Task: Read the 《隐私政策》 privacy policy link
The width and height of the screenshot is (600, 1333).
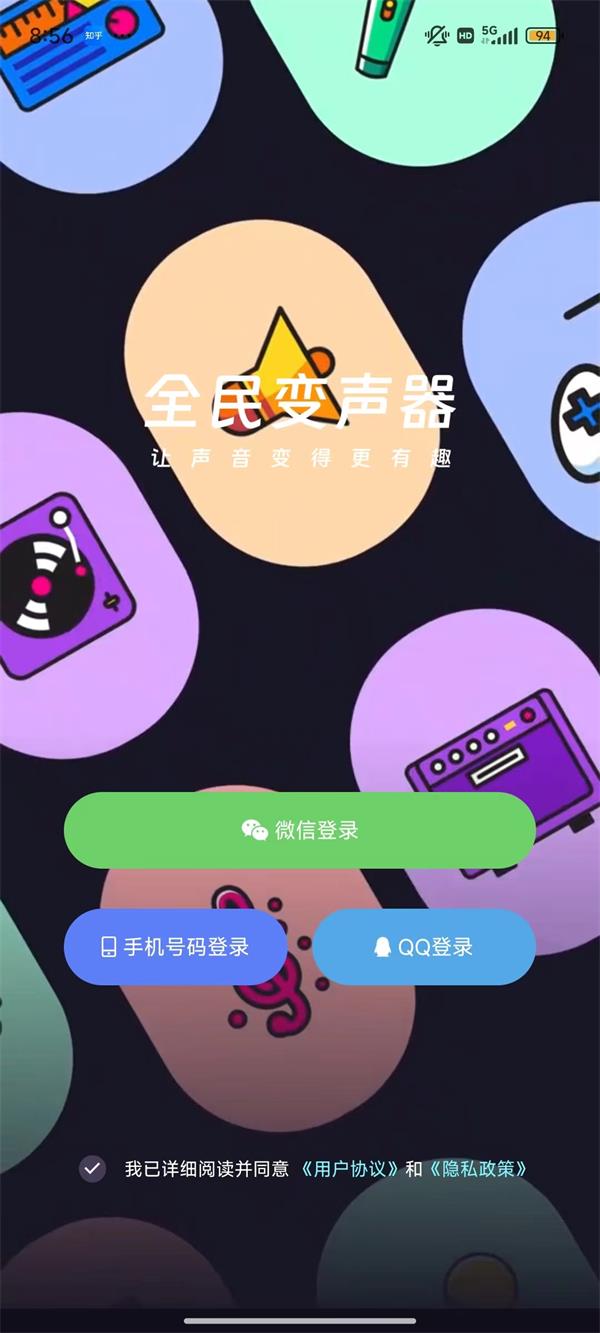Action: pos(478,1168)
